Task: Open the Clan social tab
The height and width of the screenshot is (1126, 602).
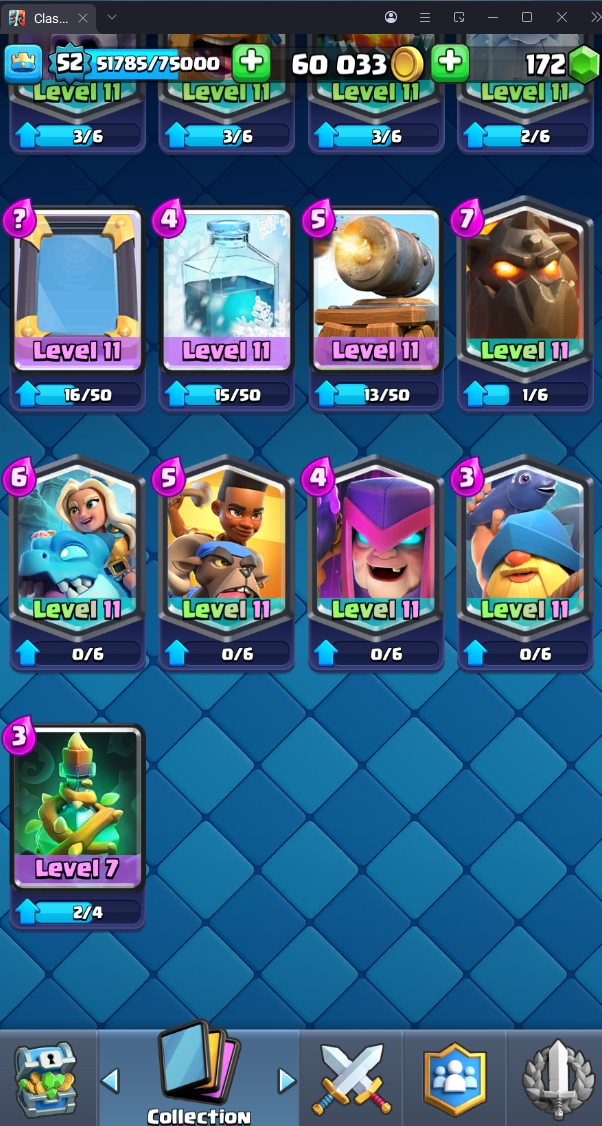Action: (454, 1080)
